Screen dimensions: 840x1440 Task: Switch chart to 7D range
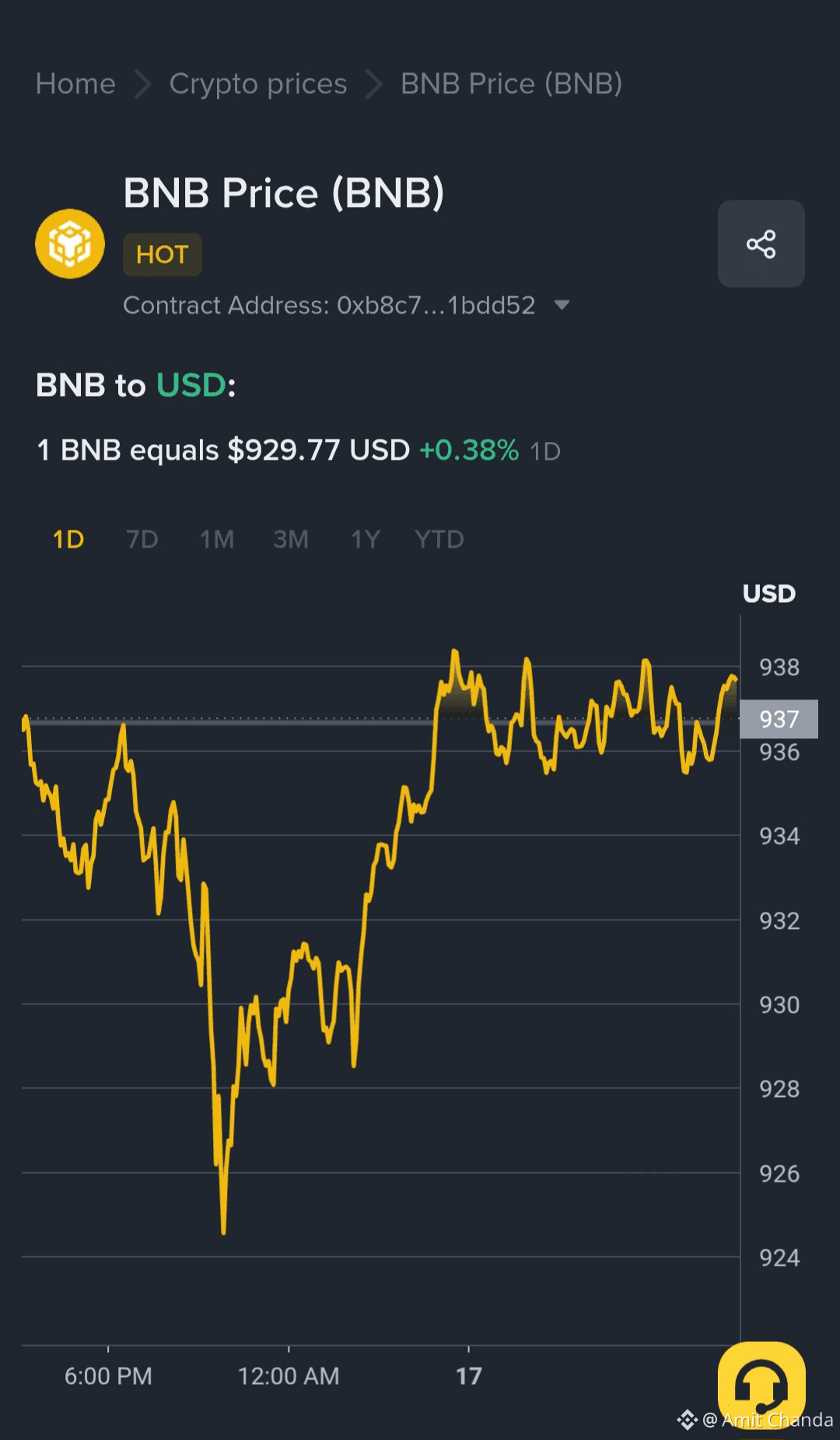(142, 539)
